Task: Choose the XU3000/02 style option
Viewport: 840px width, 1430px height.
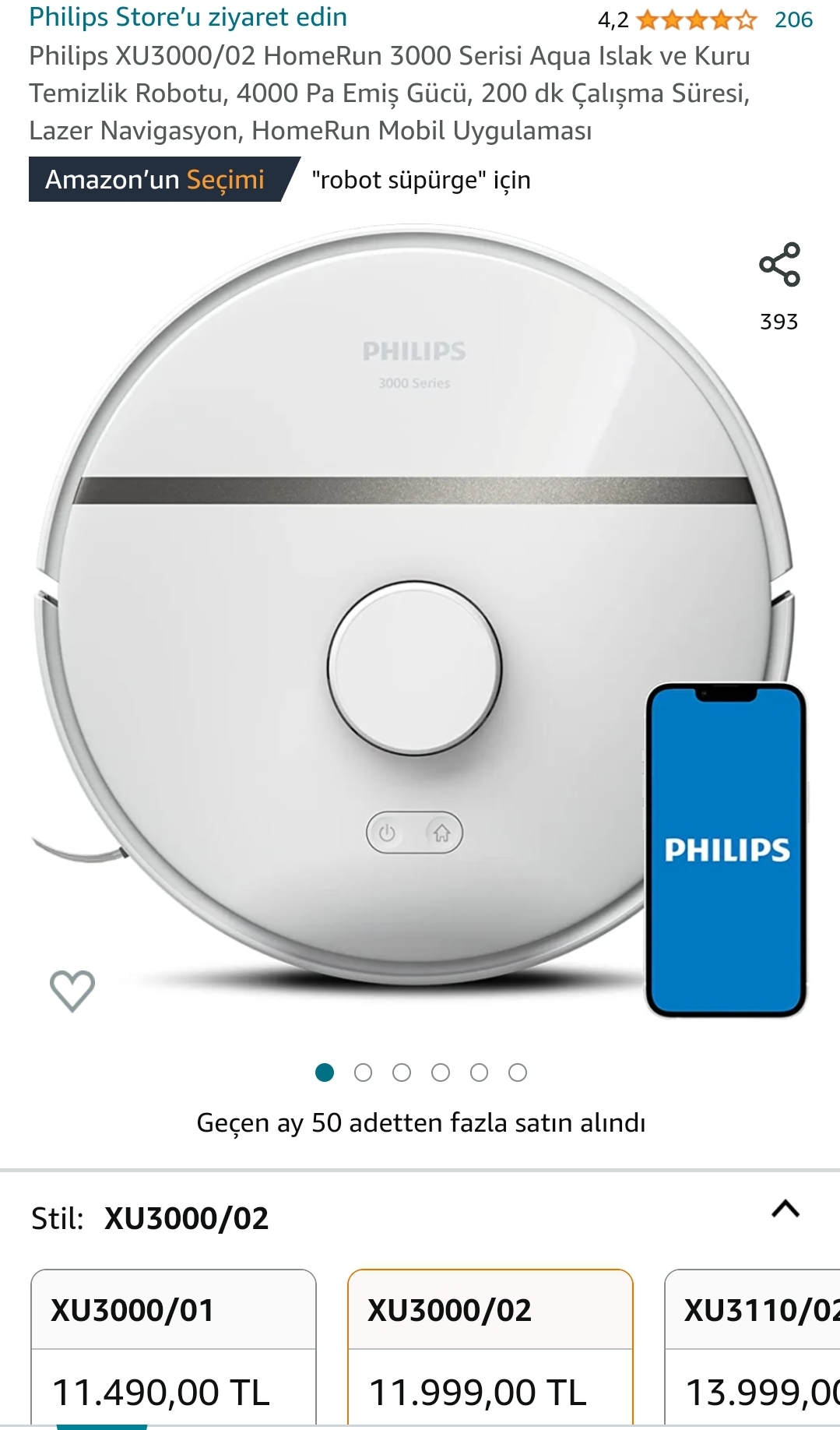Action: click(490, 1348)
